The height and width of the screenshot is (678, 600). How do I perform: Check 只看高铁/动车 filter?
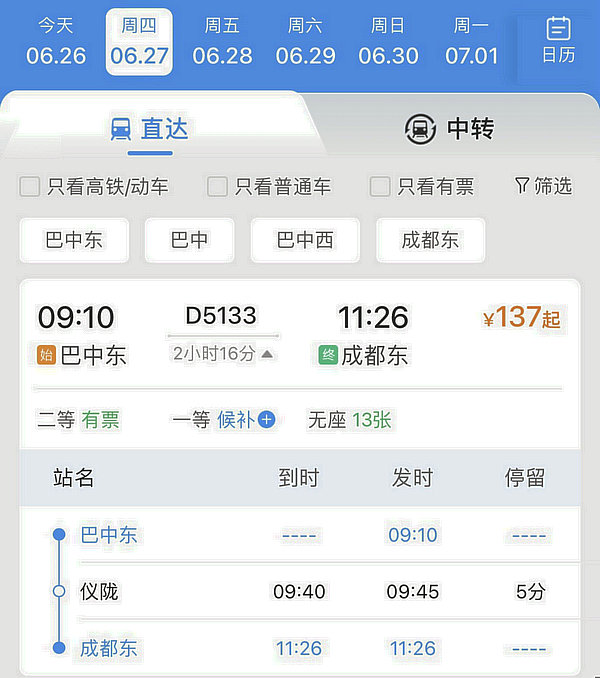point(31,186)
